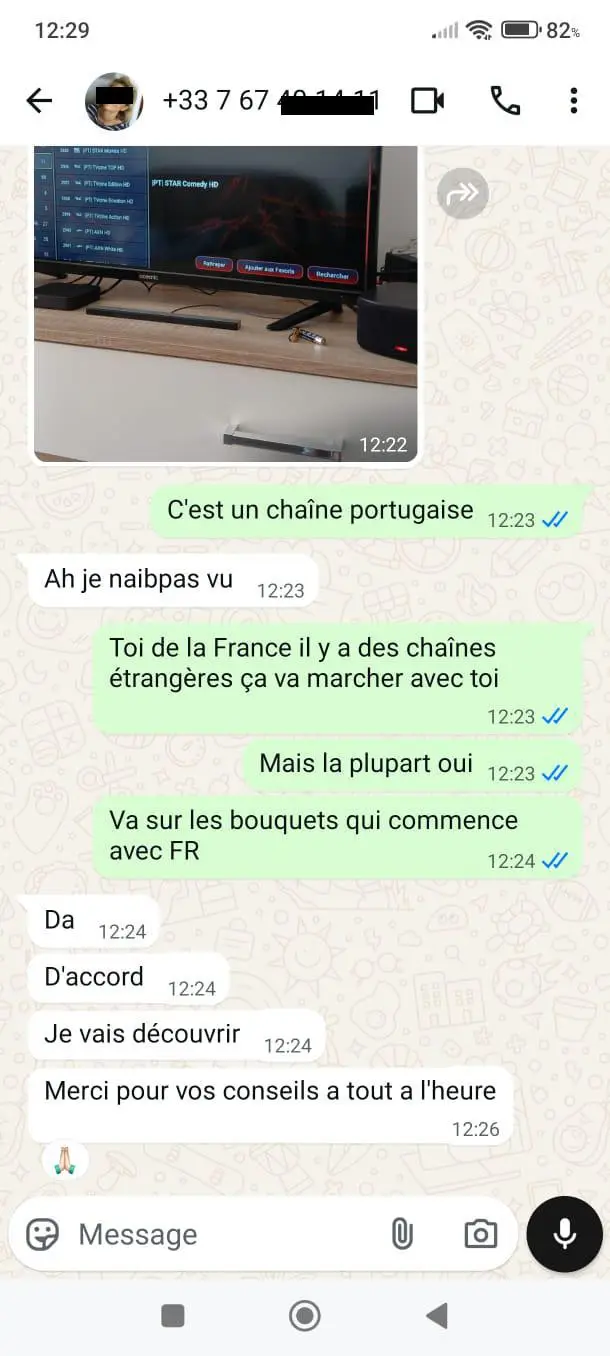Start a video call
The height and width of the screenshot is (1356, 610).
click(427, 100)
